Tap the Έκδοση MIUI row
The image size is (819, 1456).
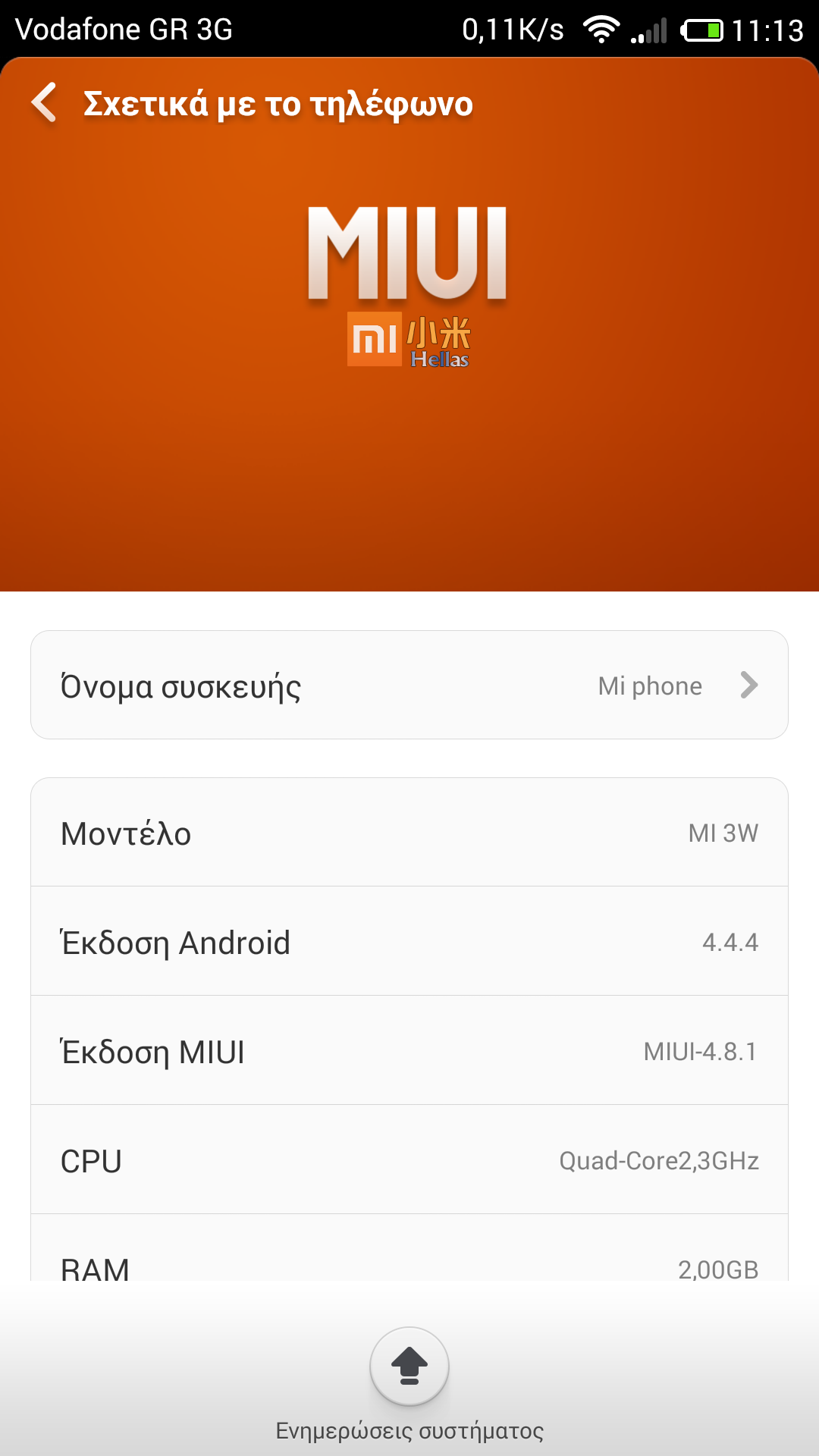coord(409,1051)
